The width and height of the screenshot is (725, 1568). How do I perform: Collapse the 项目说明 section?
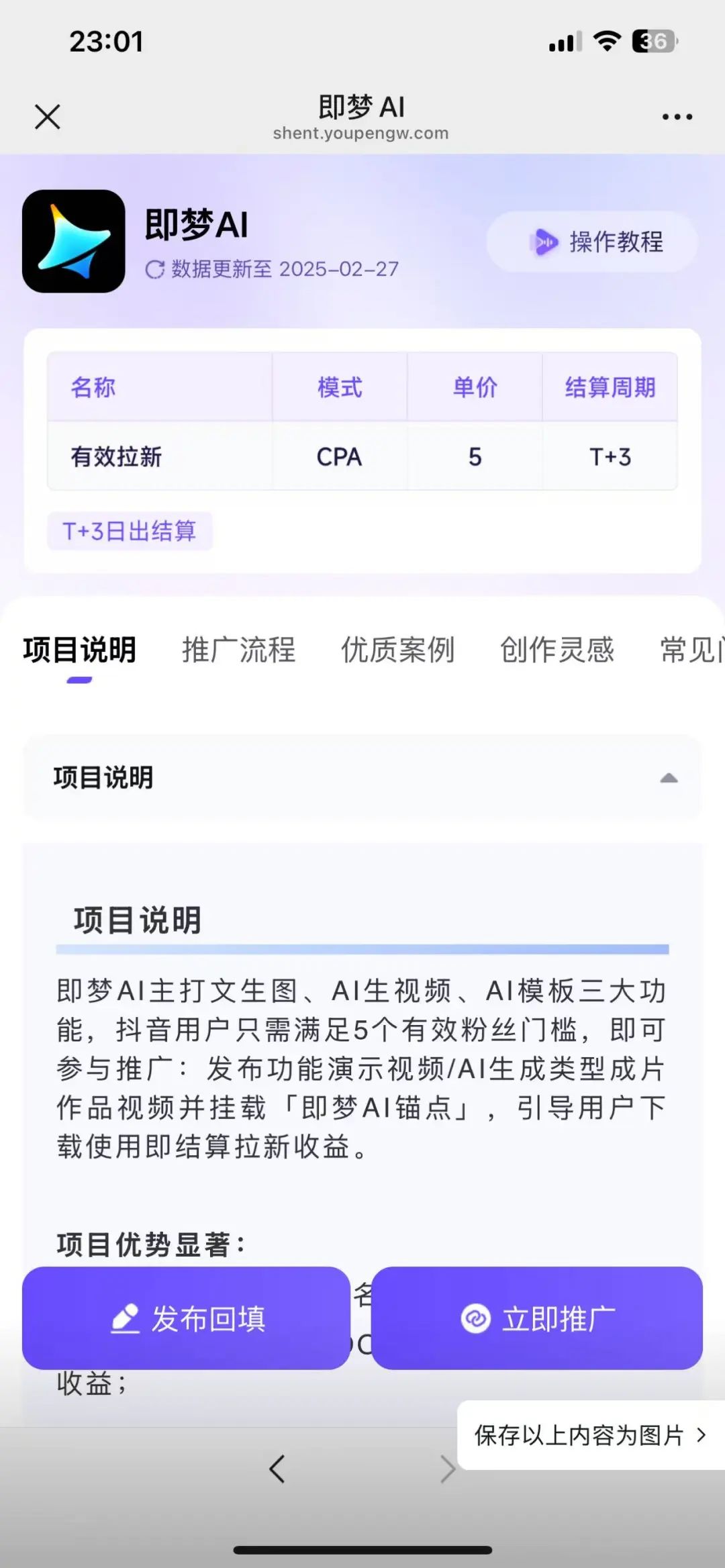click(x=668, y=778)
